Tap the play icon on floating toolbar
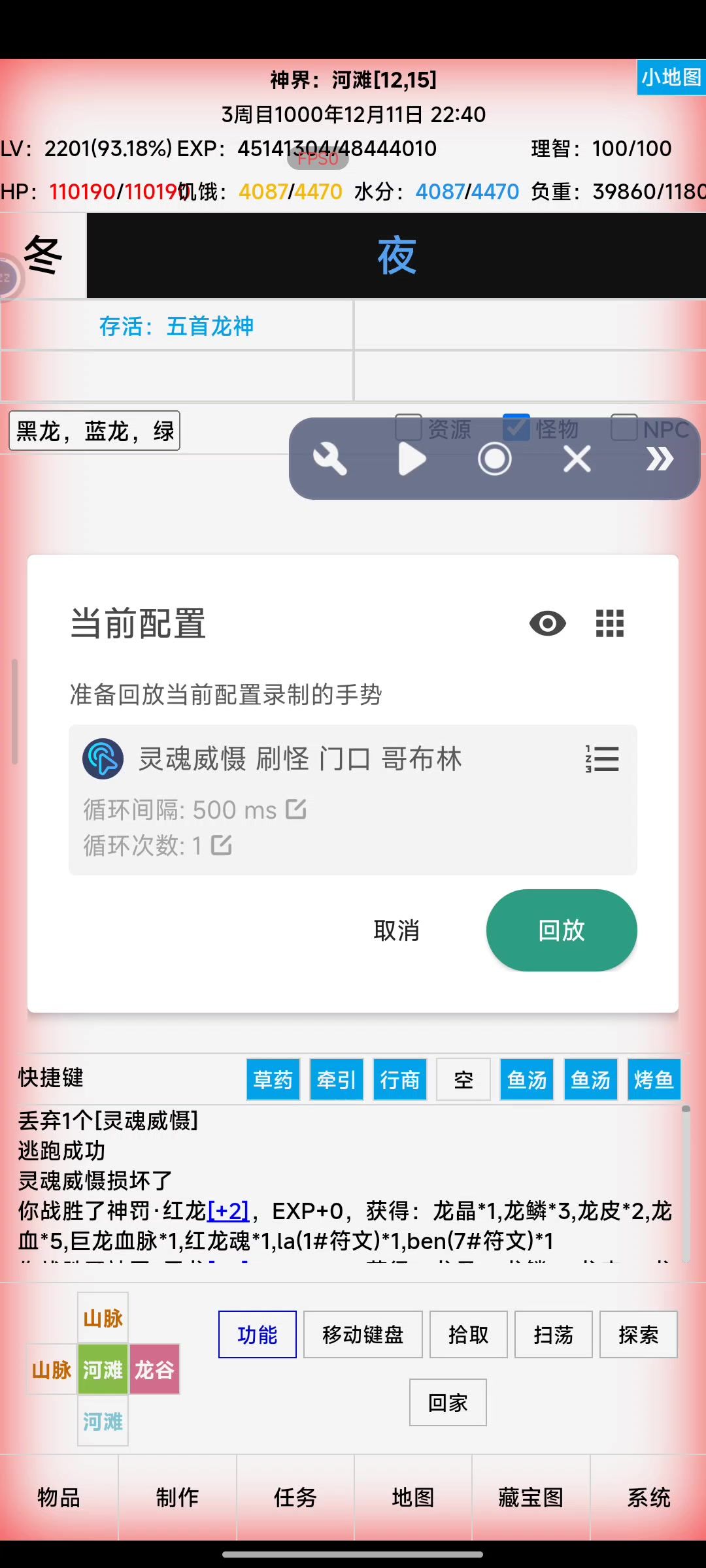Viewport: 706px width, 1568px height. (412, 459)
